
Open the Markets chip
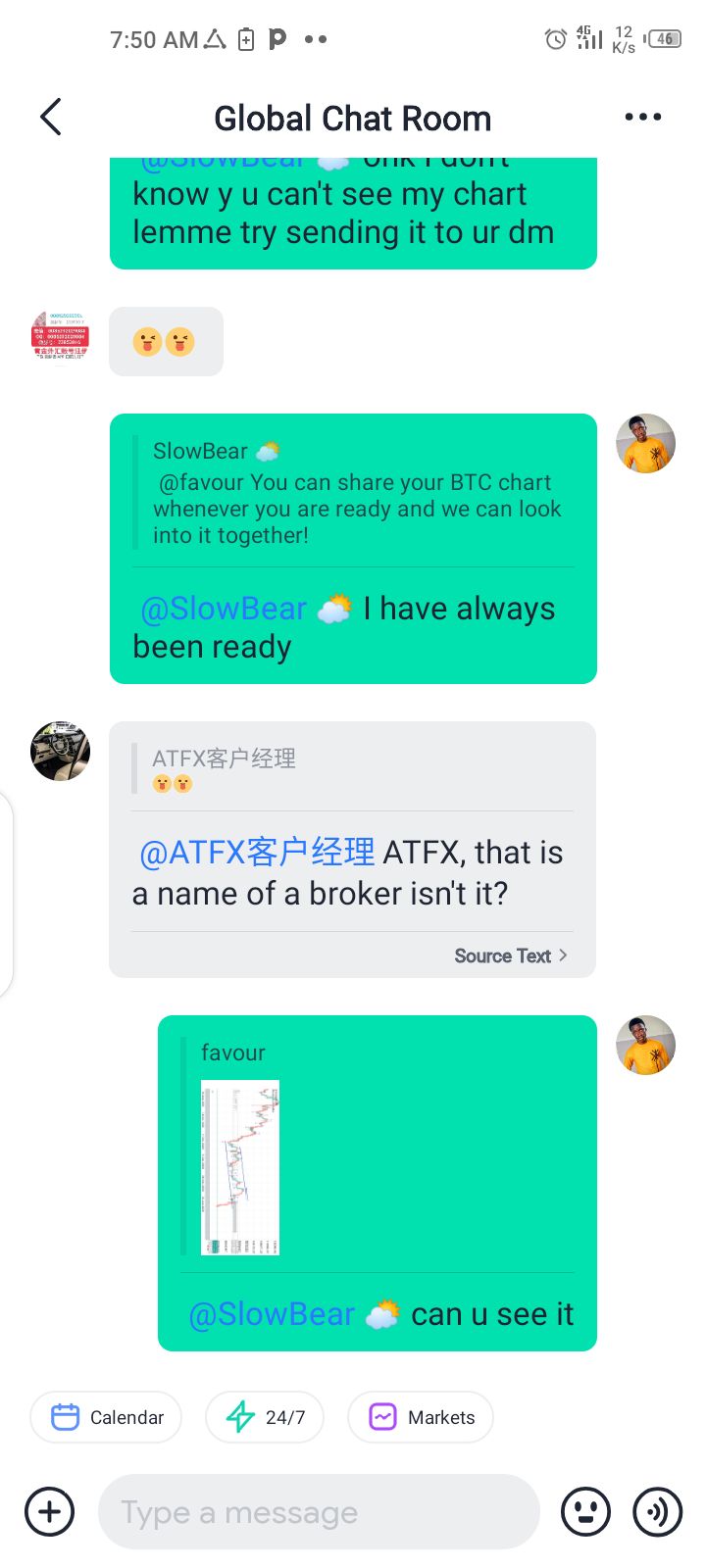421,1417
